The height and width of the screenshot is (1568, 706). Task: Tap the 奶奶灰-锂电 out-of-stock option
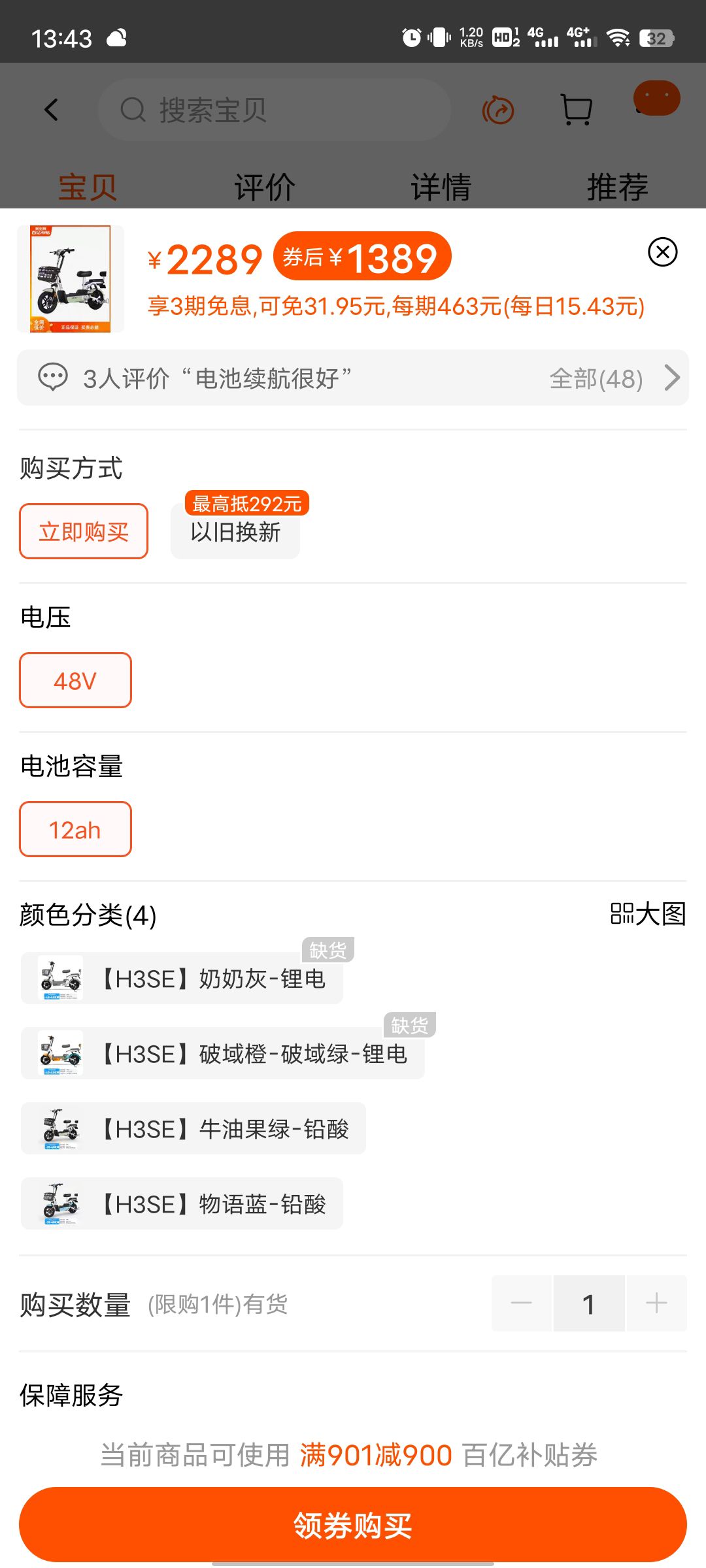pyautogui.click(x=182, y=978)
